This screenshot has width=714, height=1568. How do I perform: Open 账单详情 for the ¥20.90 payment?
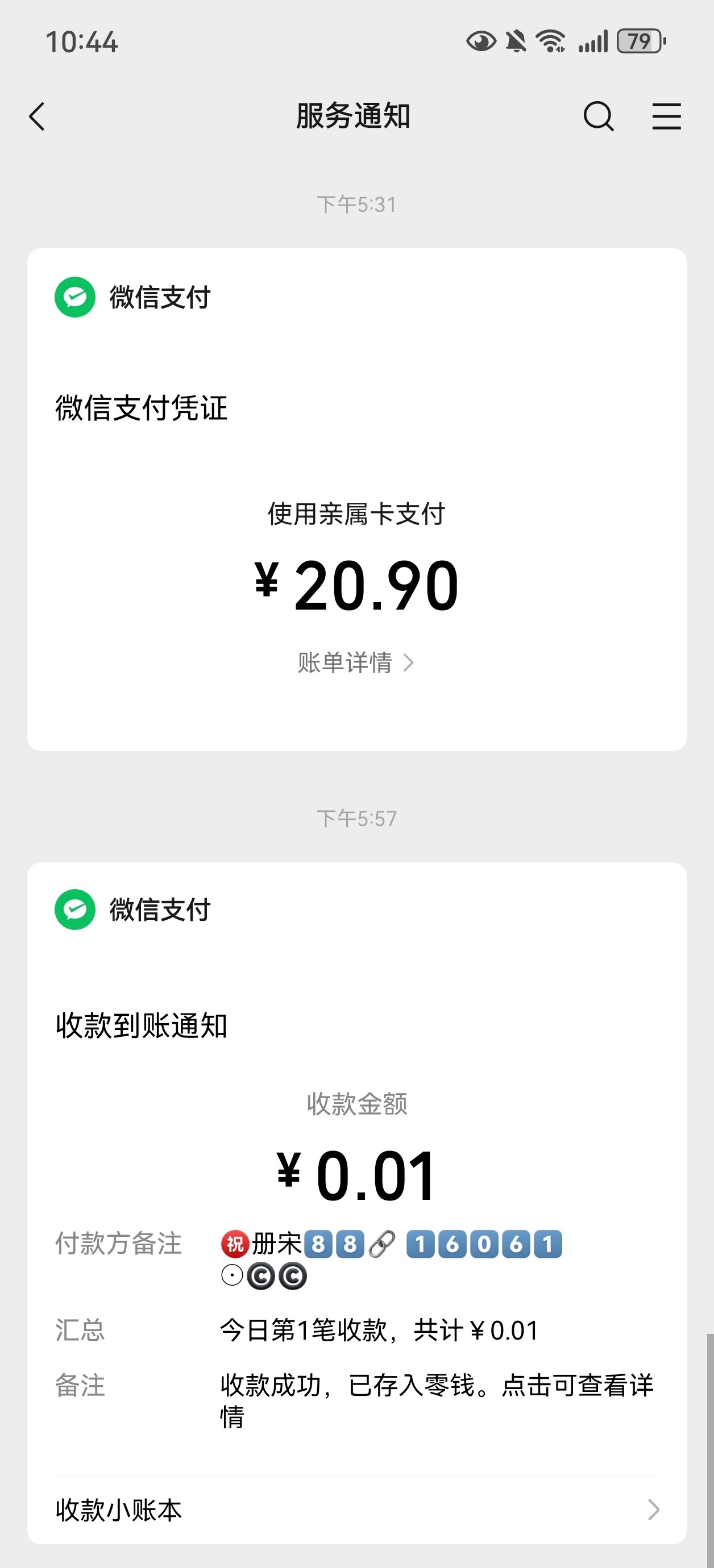[x=356, y=662]
